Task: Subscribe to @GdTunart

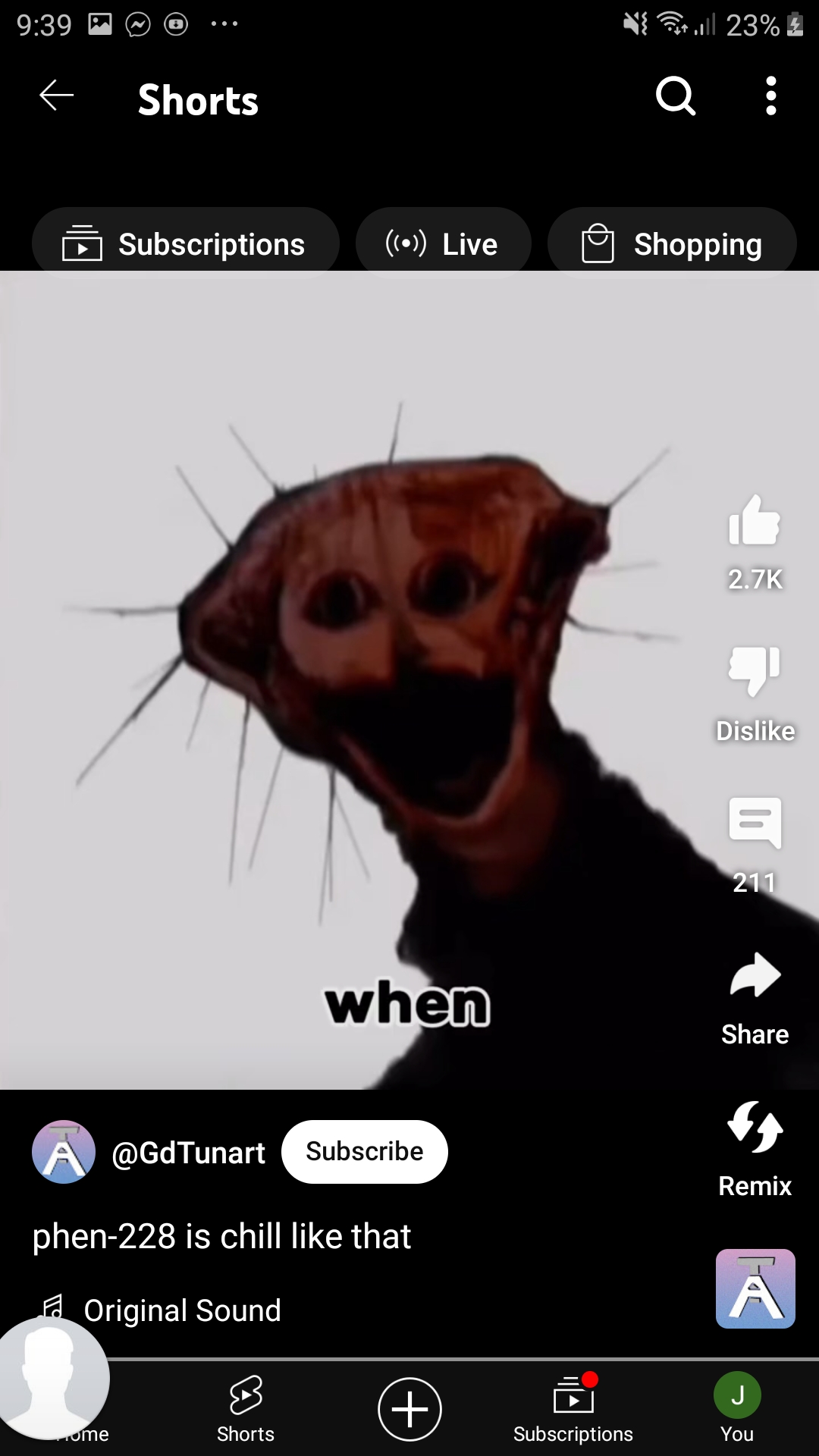Action: 364,1151
